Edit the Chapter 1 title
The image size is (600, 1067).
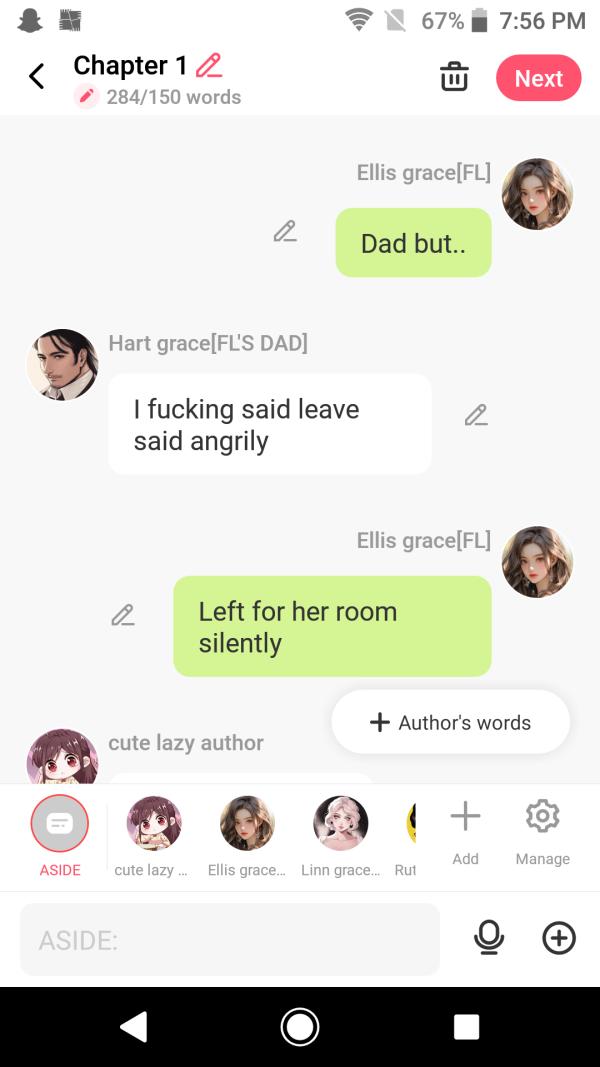(209, 66)
